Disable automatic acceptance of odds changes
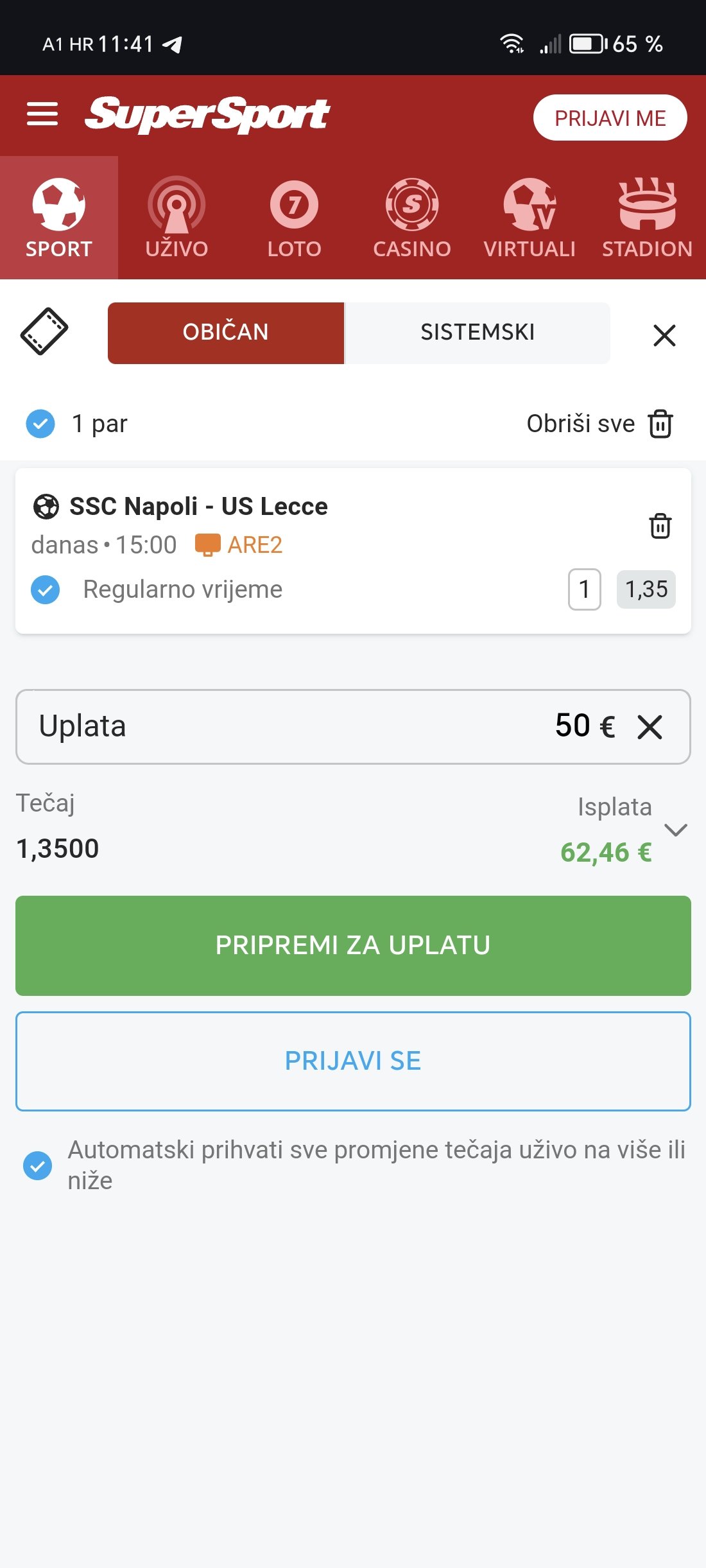The image size is (706, 1568). (x=38, y=1165)
